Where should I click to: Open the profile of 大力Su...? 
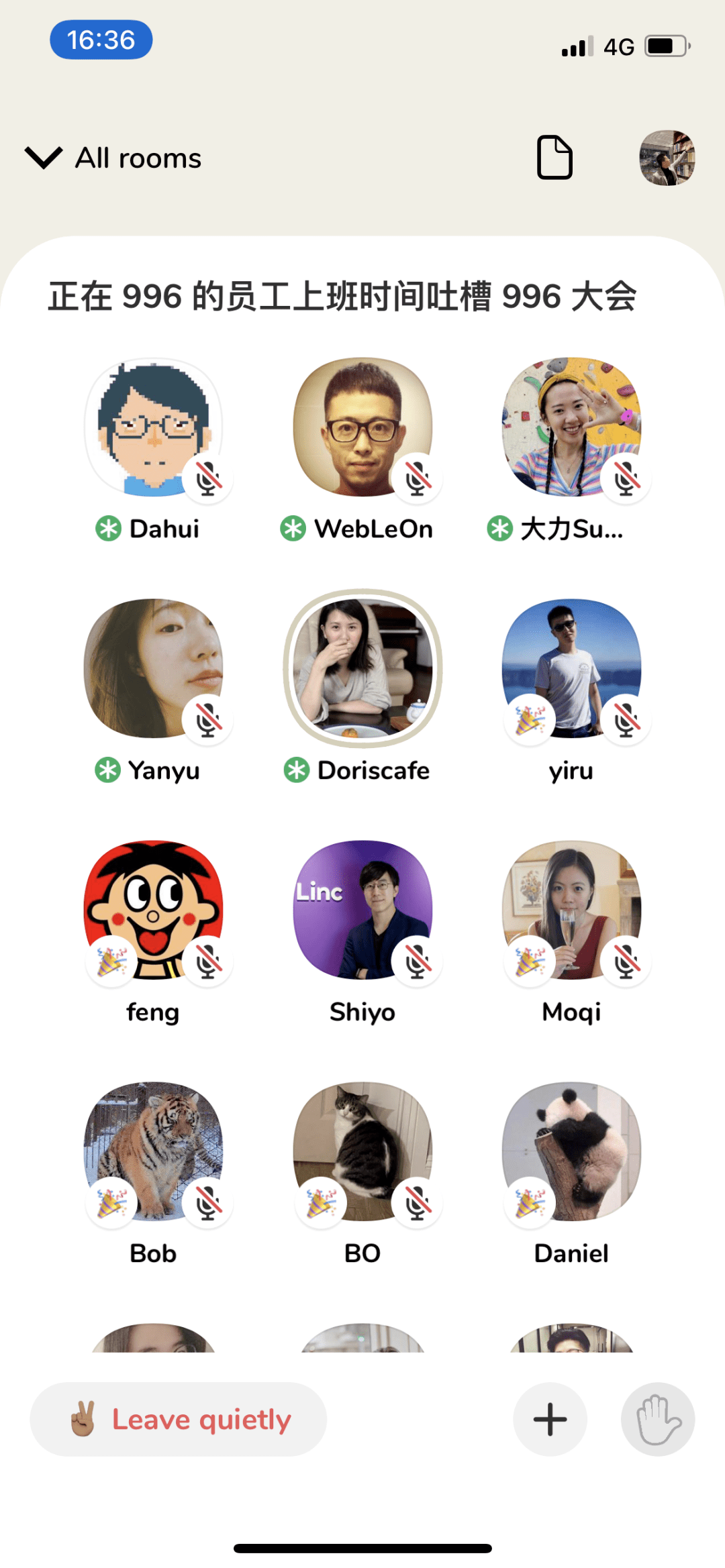pos(571,427)
